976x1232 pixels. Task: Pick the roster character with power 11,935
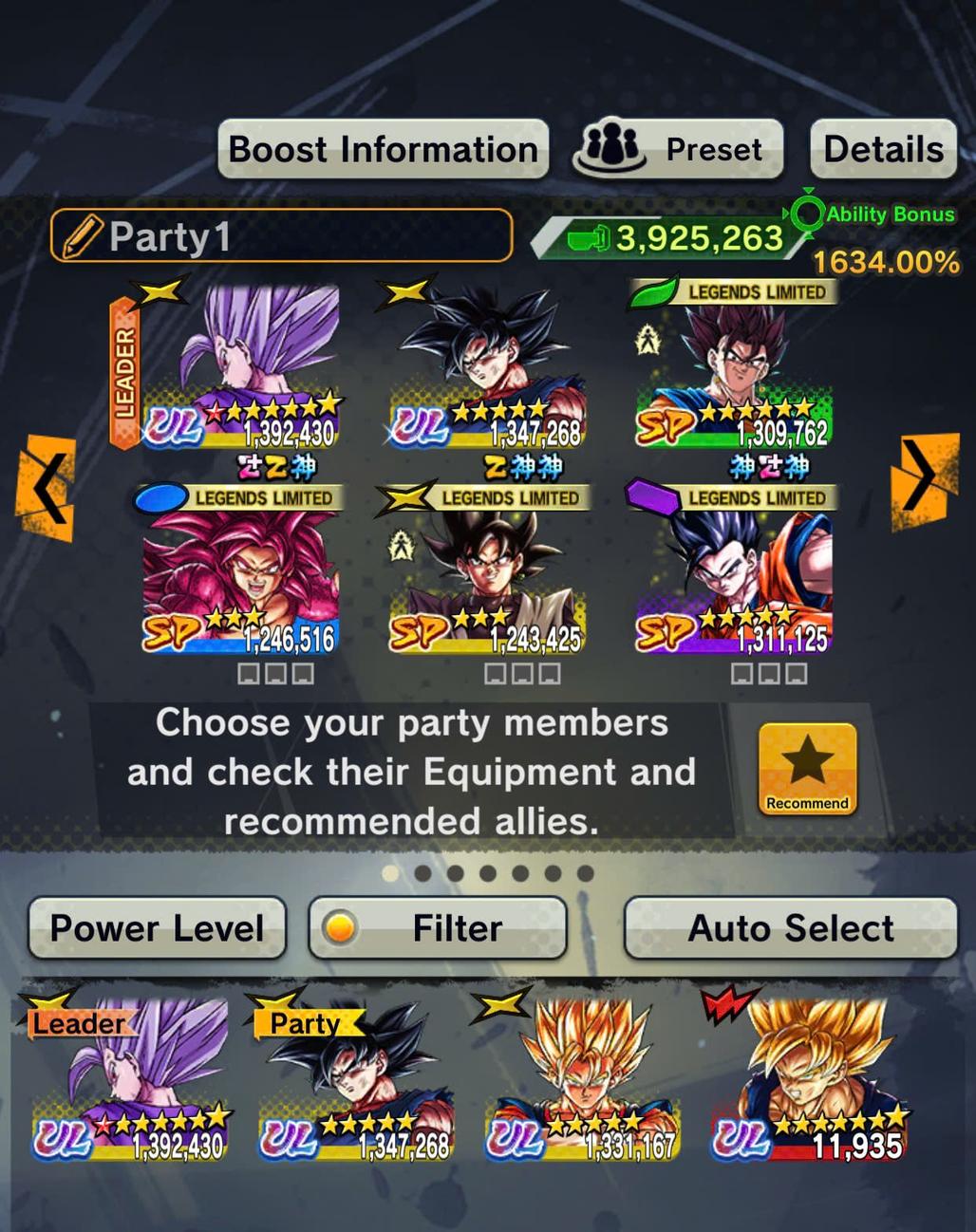(809, 1082)
